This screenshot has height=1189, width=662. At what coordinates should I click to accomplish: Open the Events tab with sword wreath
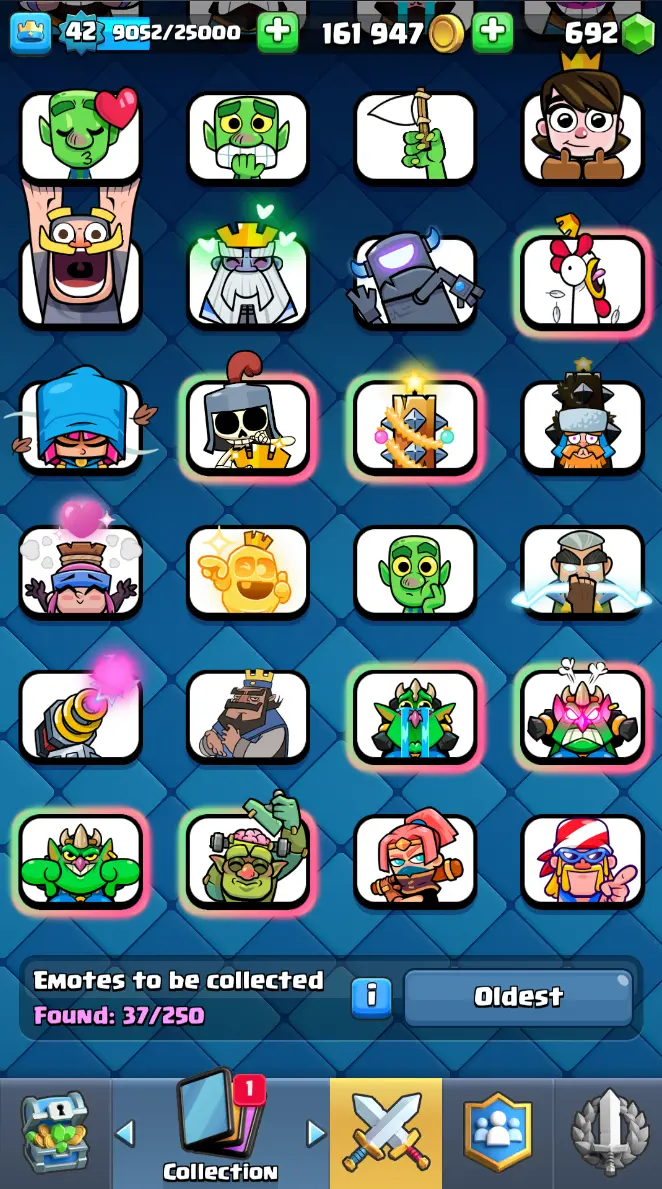(606, 1133)
